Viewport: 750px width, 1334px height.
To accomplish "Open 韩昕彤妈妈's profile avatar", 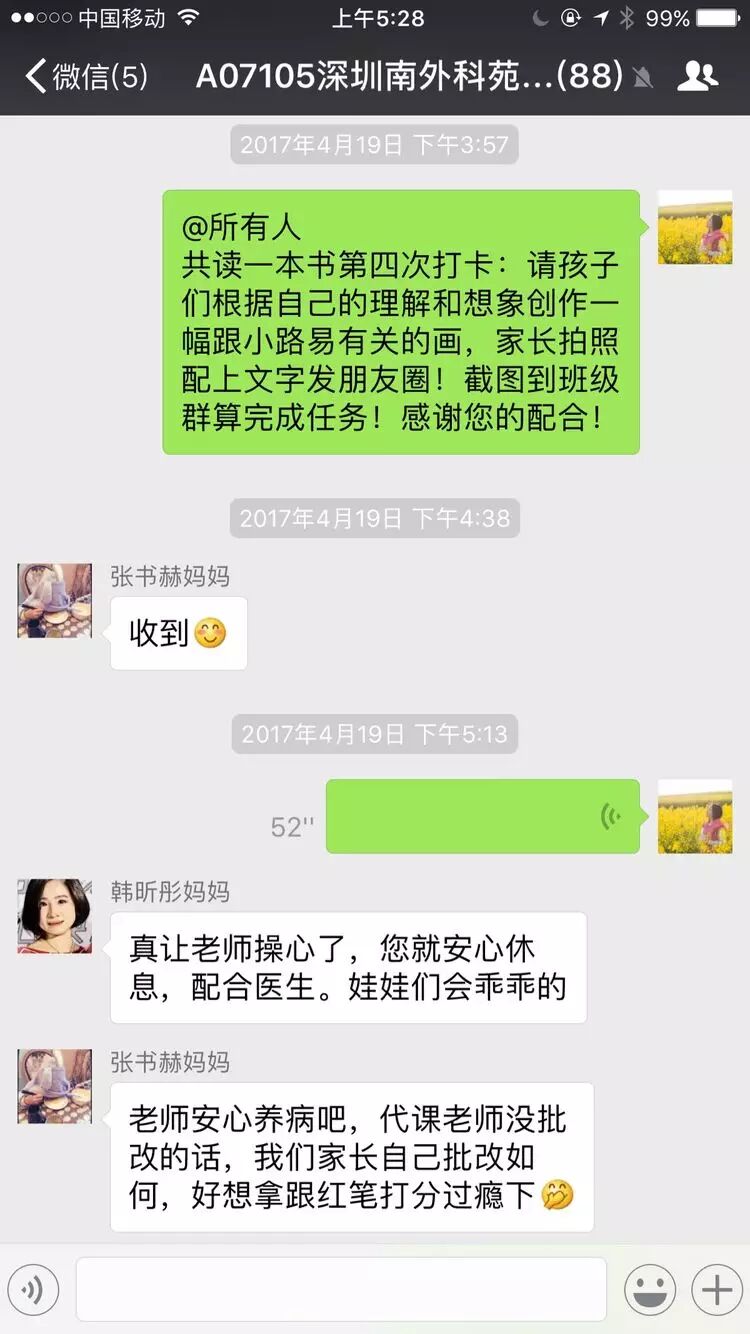I will [54, 916].
